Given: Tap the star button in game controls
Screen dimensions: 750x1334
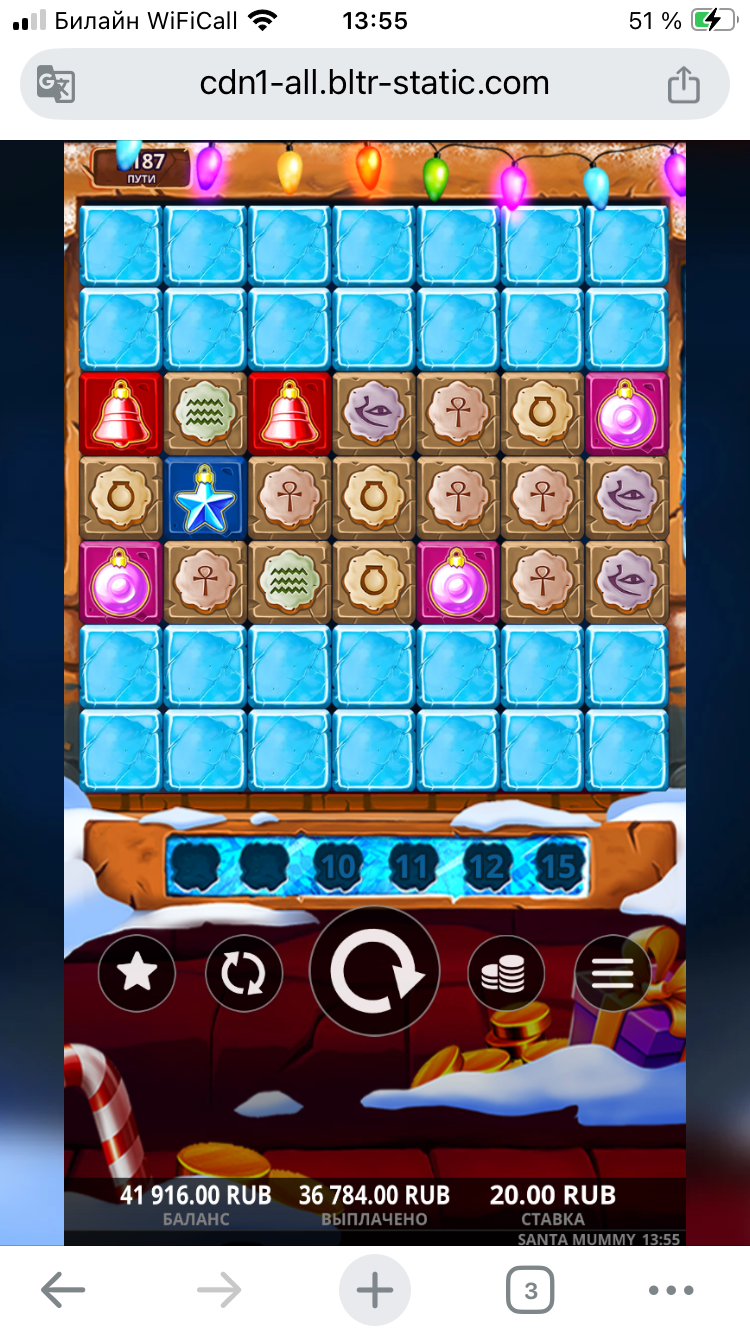Looking at the screenshot, I should (137, 973).
